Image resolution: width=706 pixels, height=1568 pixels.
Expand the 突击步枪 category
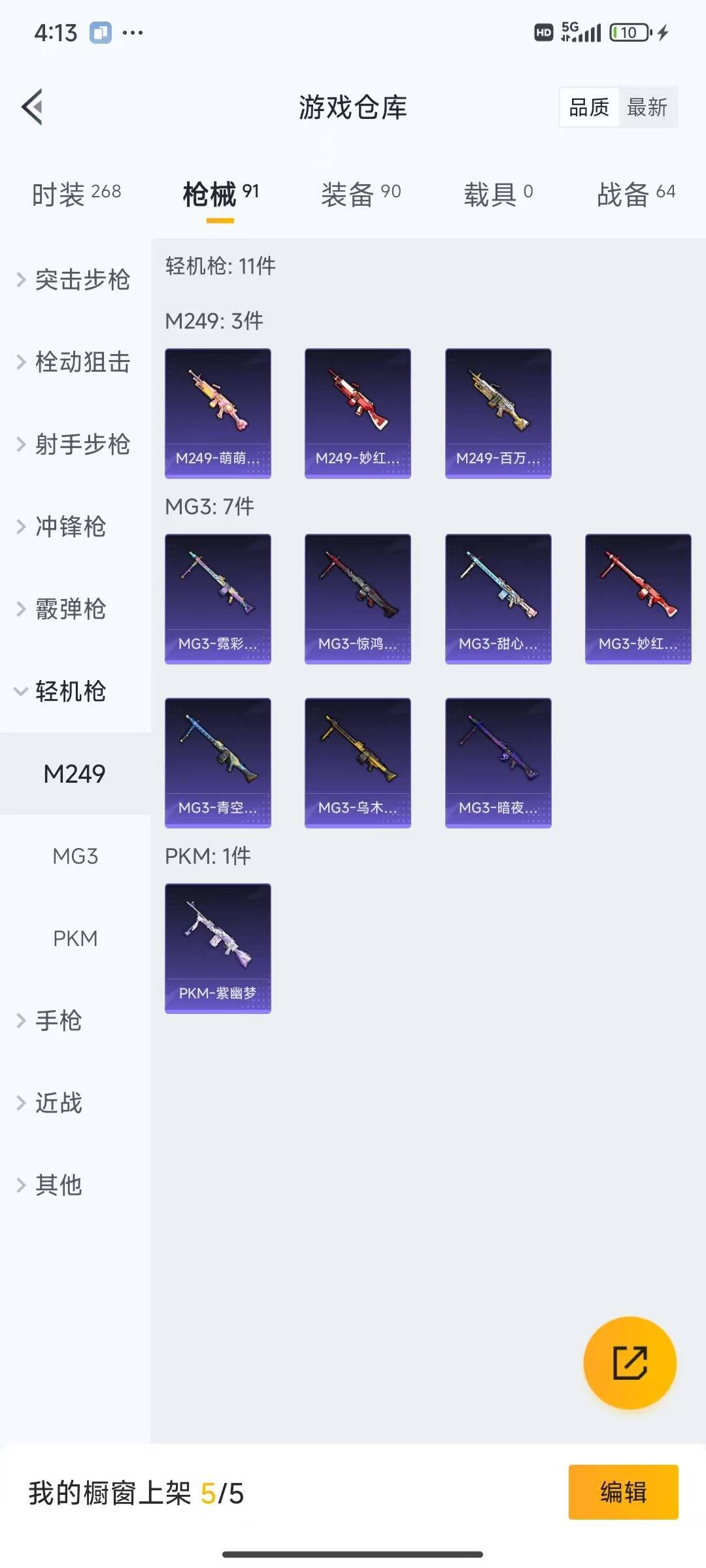(75, 280)
